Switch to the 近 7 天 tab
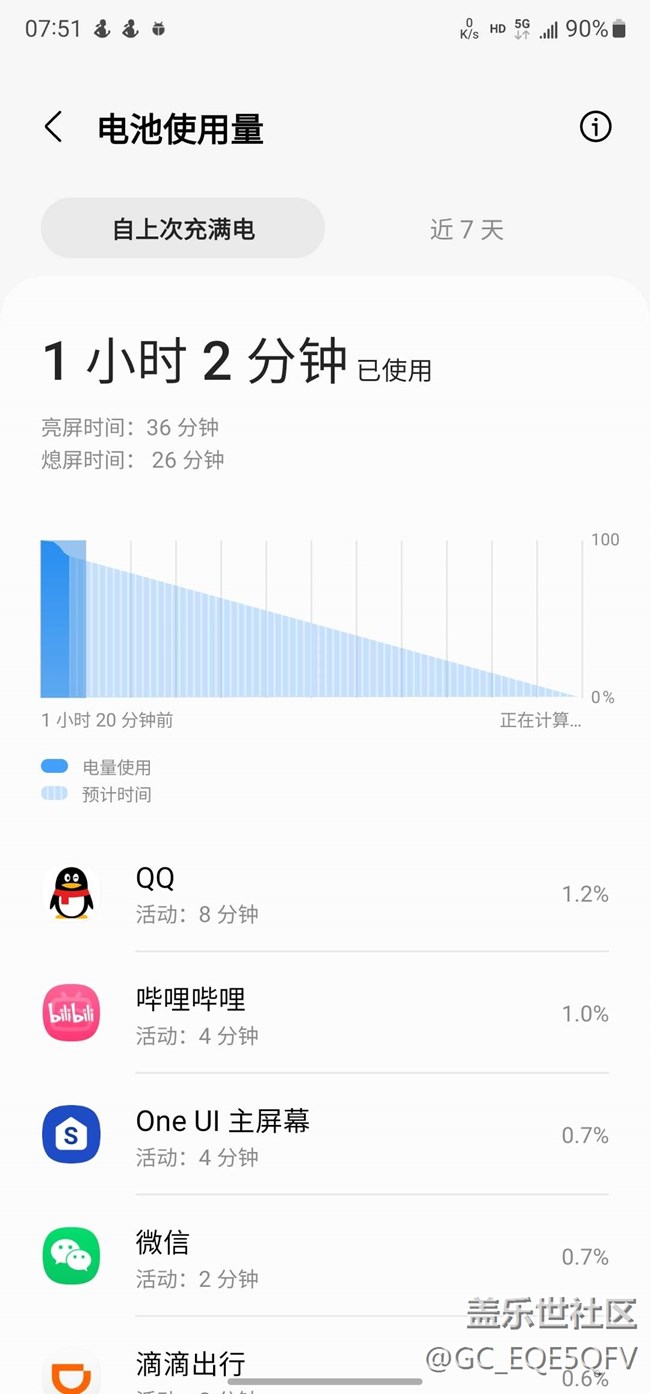Screen dimensions: 650x1394 click(x=466, y=229)
